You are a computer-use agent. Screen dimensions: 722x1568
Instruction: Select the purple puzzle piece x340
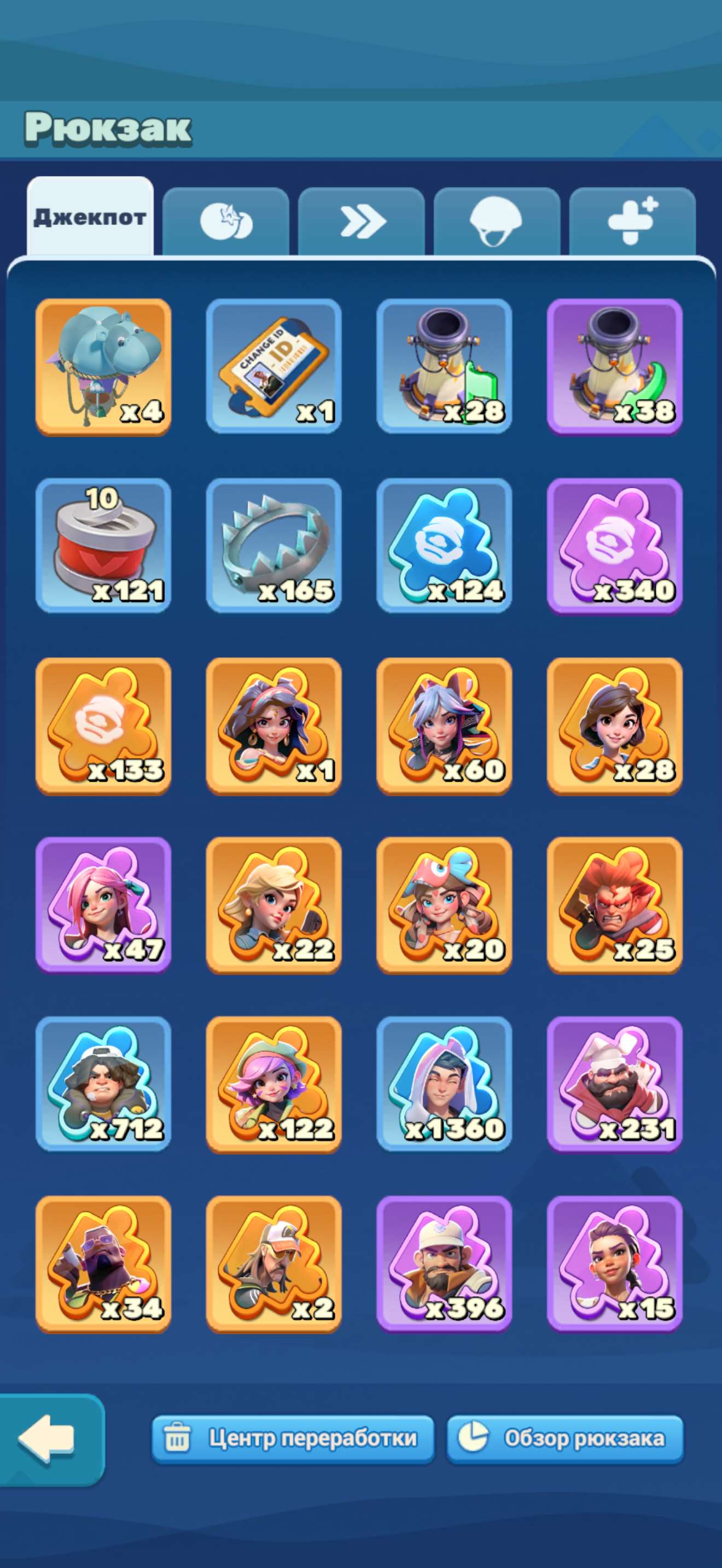pyautogui.click(x=614, y=546)
